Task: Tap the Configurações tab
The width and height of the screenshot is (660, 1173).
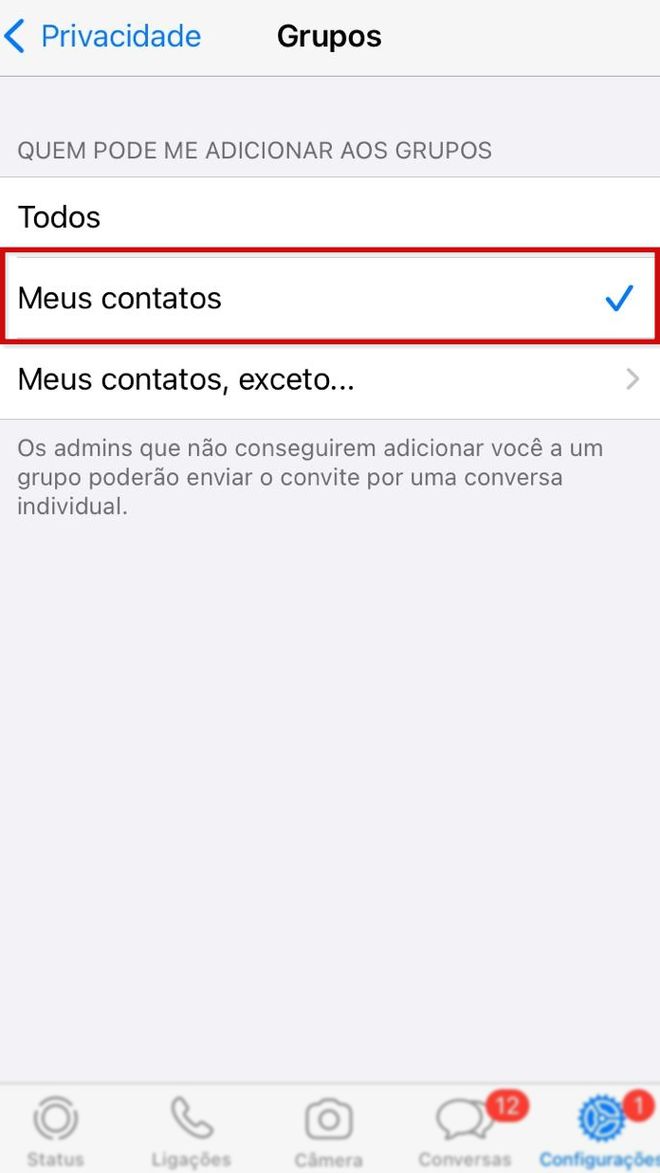Action: click(599, 1130)
